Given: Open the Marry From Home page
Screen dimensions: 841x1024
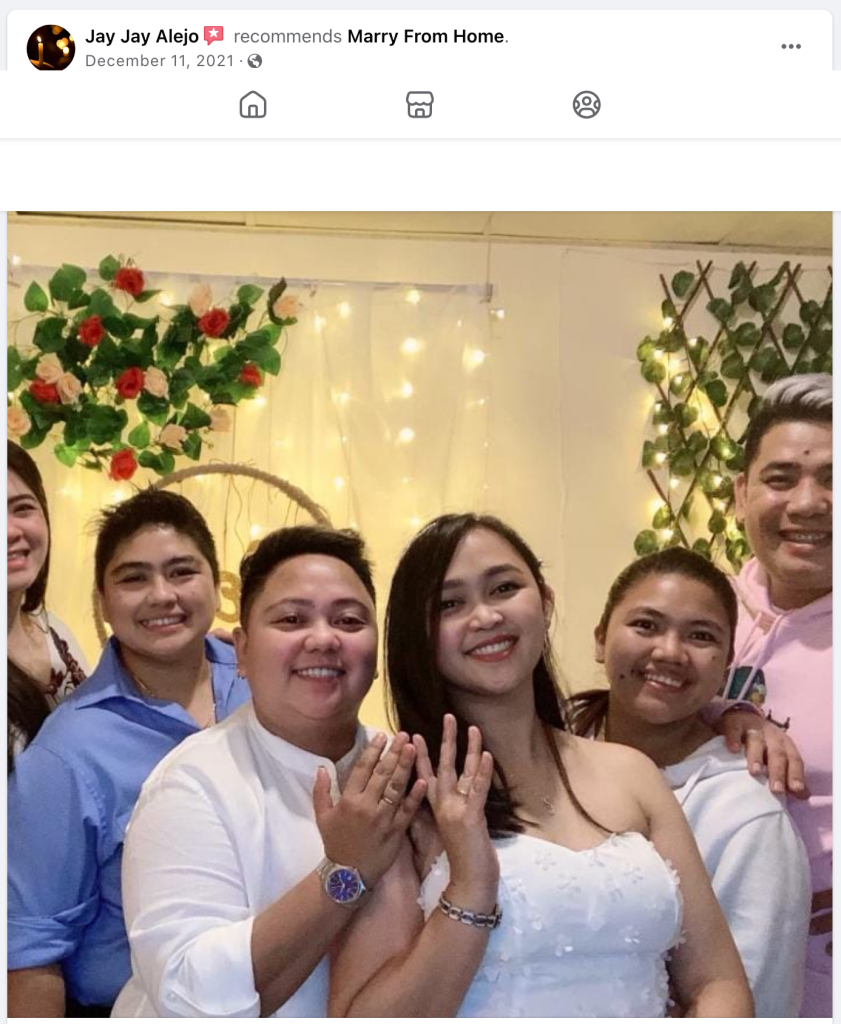Looking at the screenshot, I should [425, 37].
